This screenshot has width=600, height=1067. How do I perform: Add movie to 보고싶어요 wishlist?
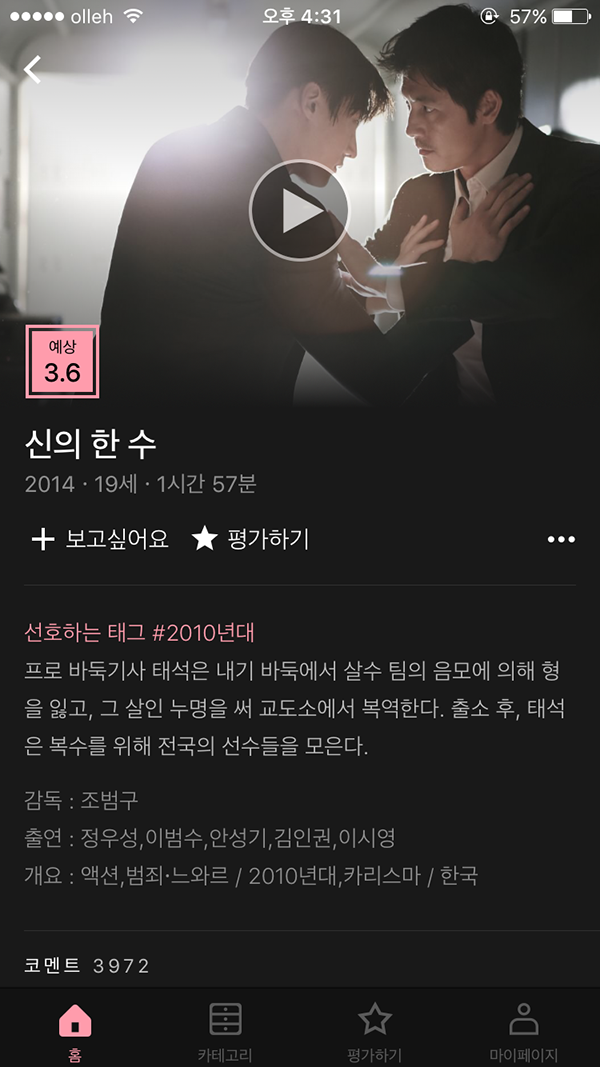click(100, 540)
